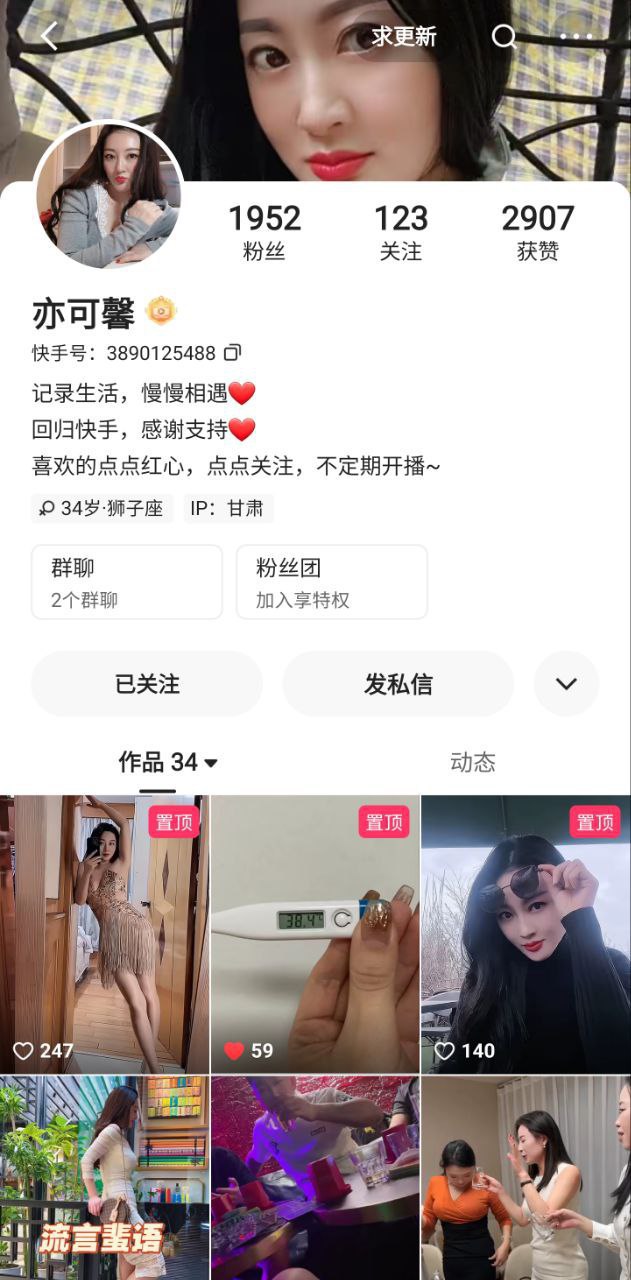Join the 粉丝团 fan club
The height and width of the screenshot is (1280, 631).
pyautogui.click(x=331, y=582)
